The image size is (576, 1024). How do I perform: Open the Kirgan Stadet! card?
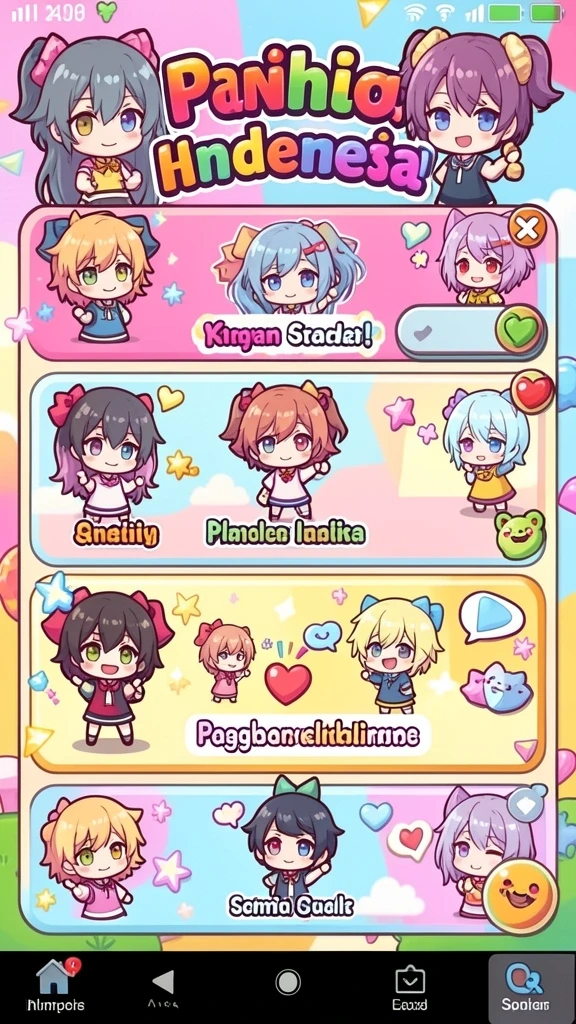click(287, 284)
